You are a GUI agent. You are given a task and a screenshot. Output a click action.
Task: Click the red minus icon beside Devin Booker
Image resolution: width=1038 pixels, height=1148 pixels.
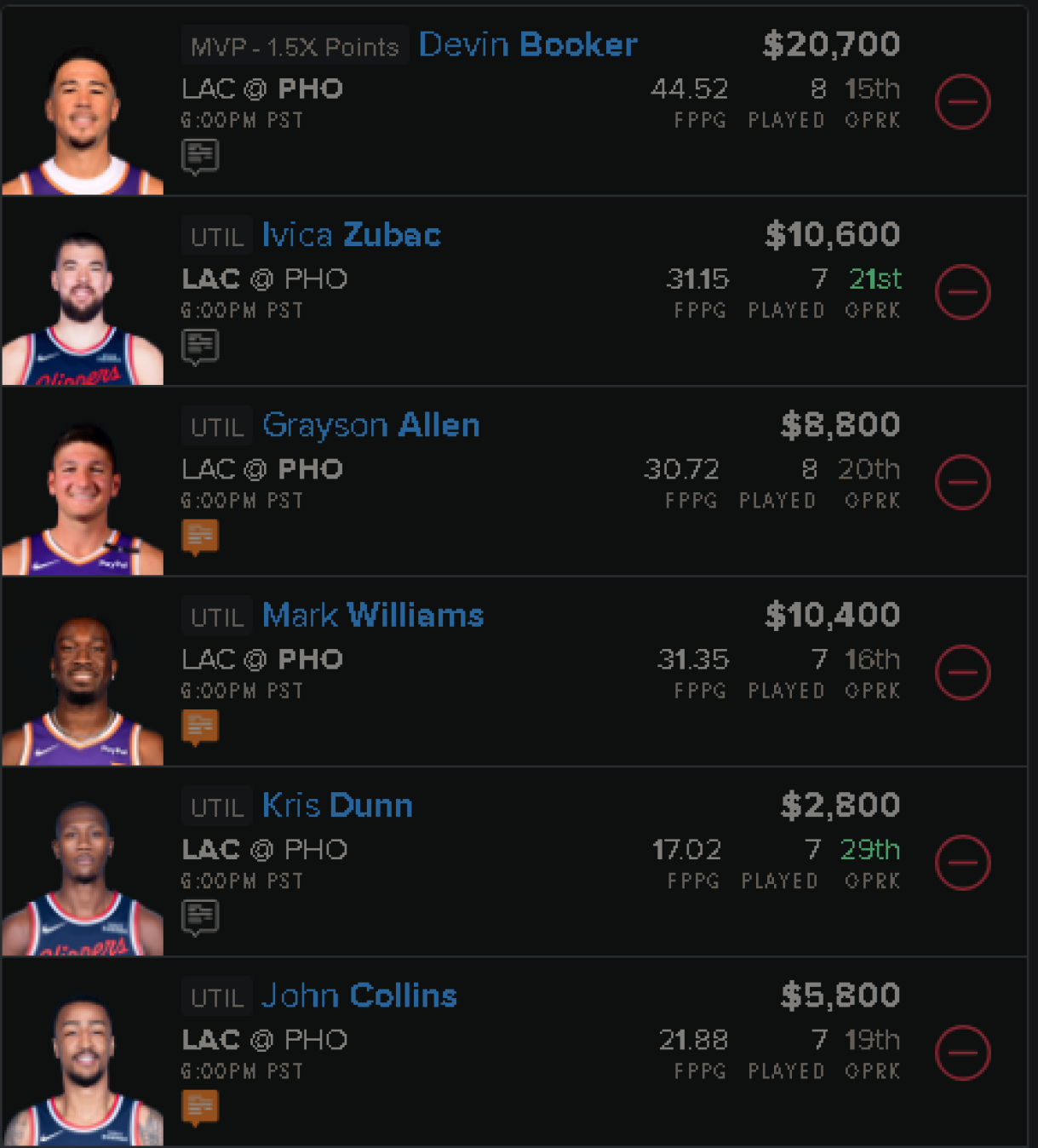[961, 100]
